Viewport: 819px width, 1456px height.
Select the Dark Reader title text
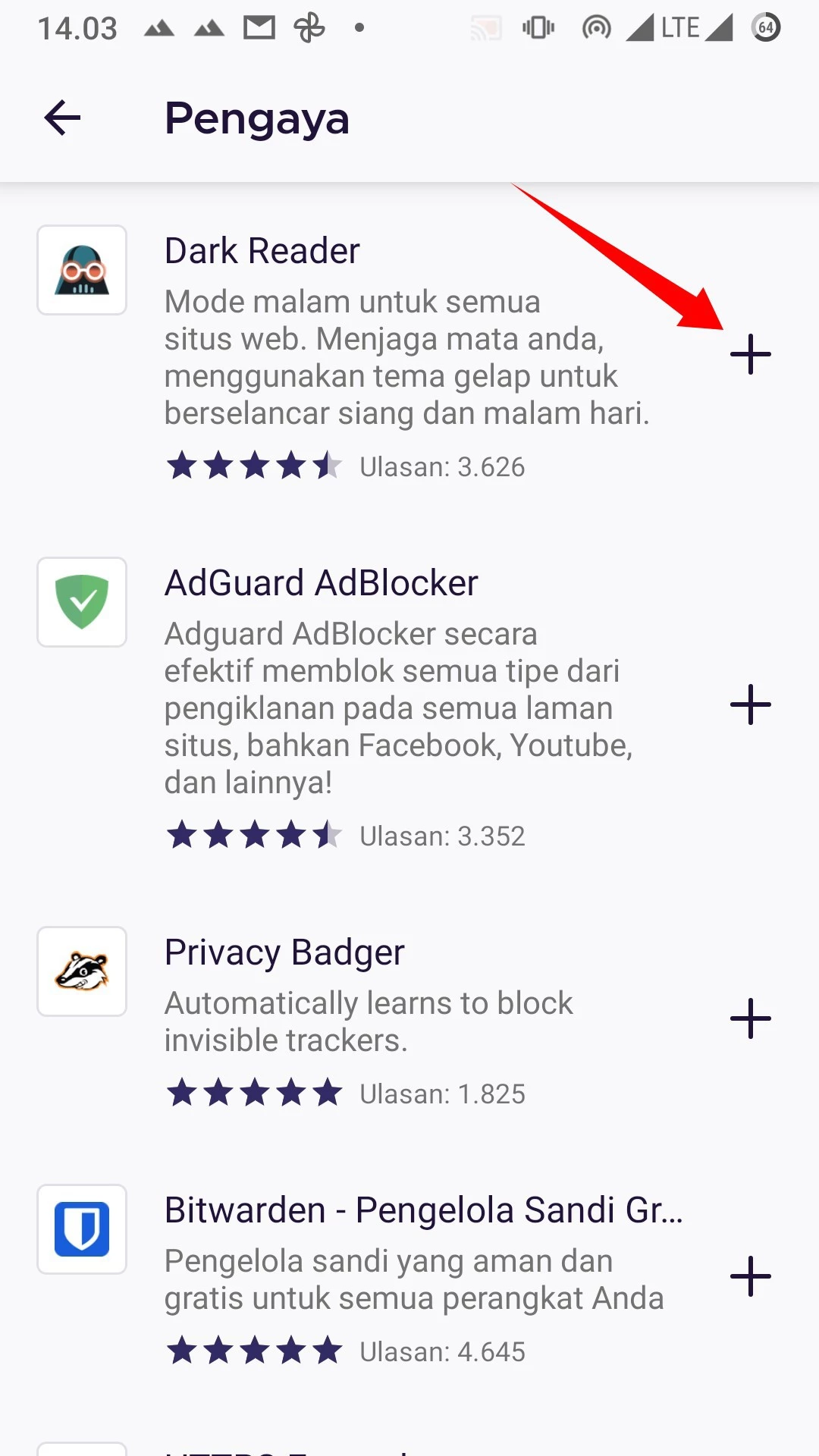262,250
